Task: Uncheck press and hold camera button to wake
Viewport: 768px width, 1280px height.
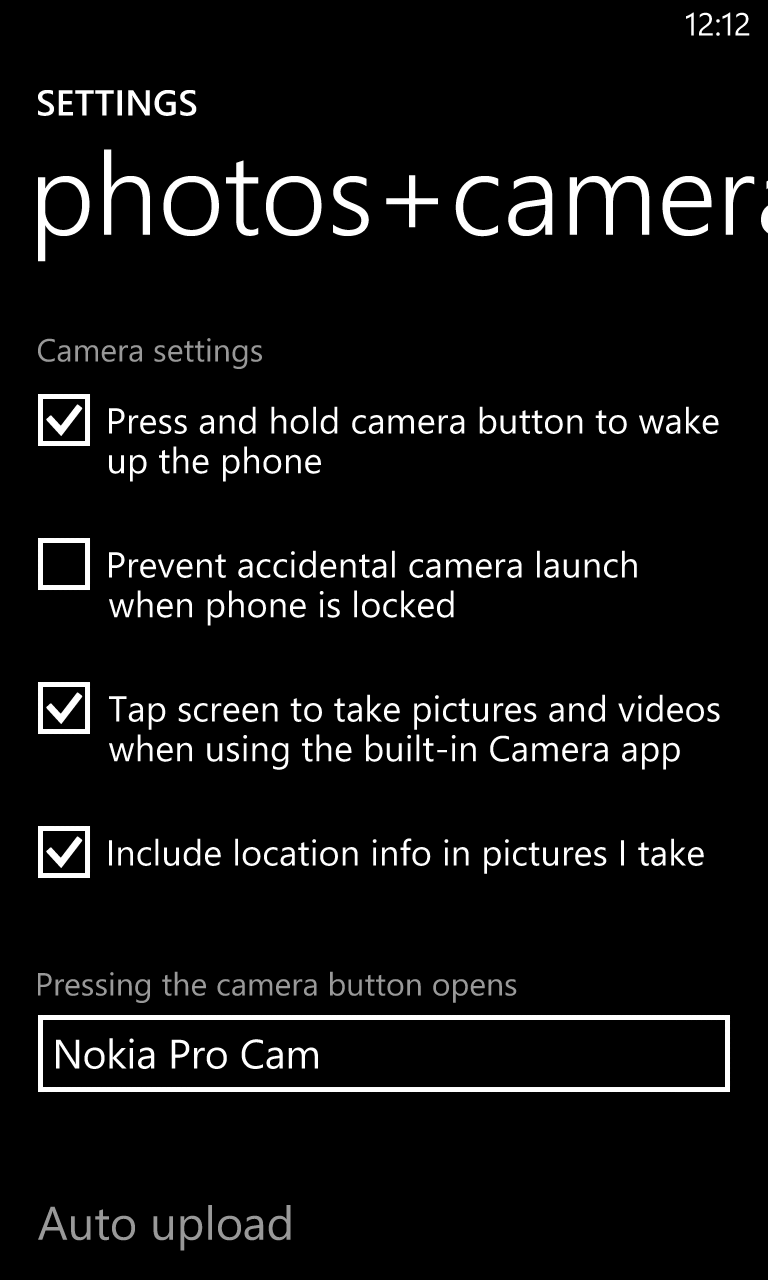Action: tap(64, 420)
